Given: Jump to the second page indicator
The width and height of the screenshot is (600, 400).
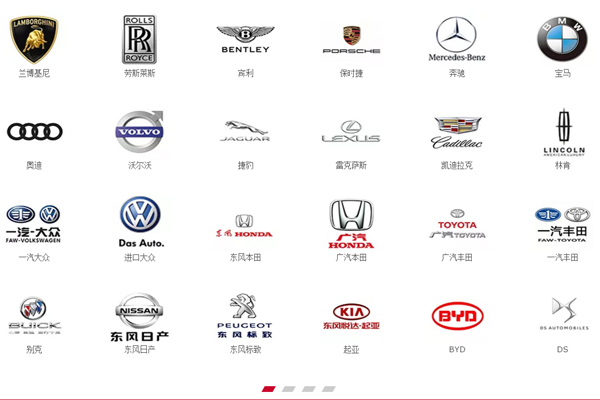Looking at the screenshot, I should pos(288,388).
